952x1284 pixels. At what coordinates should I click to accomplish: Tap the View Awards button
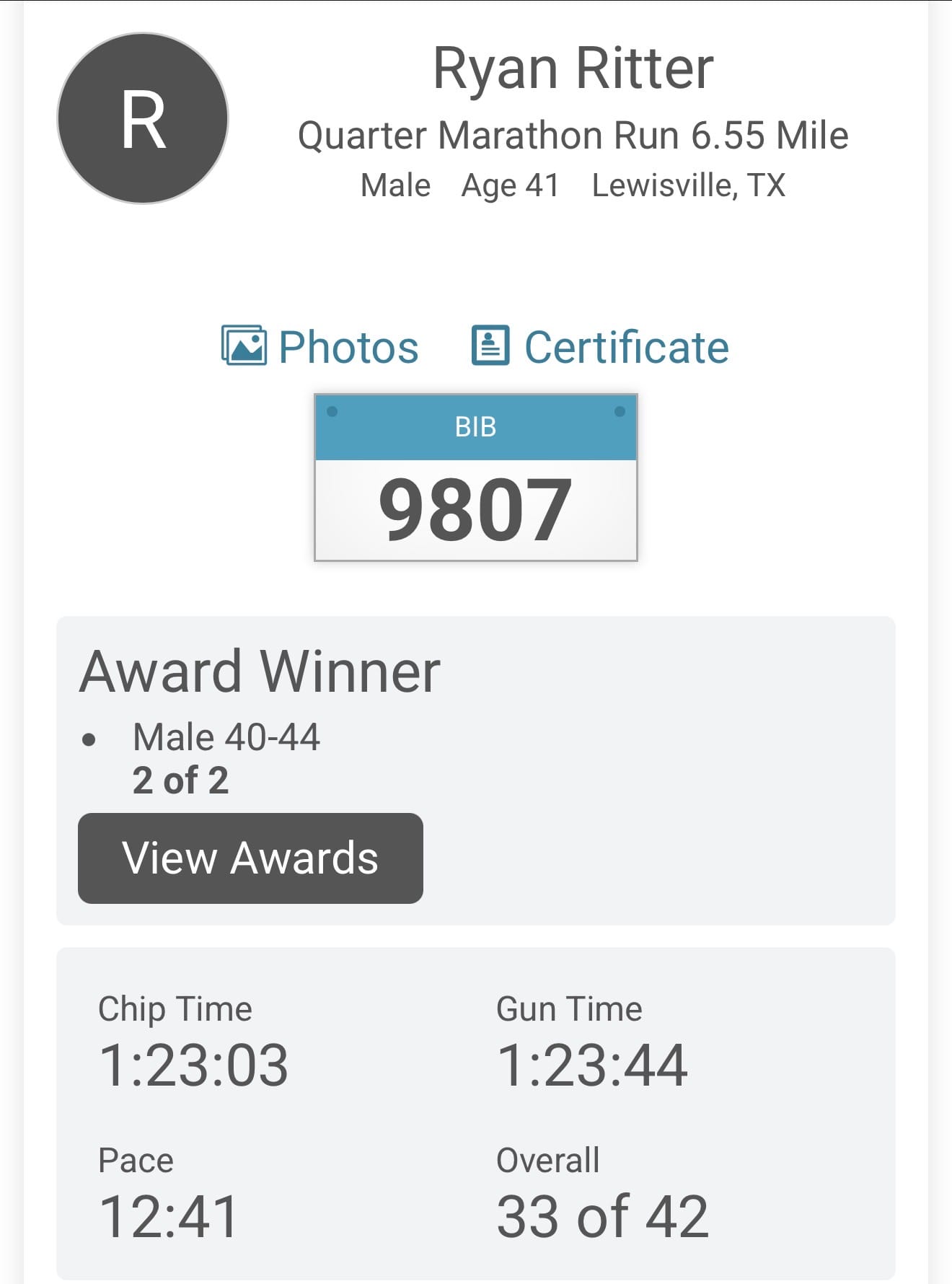250,858
